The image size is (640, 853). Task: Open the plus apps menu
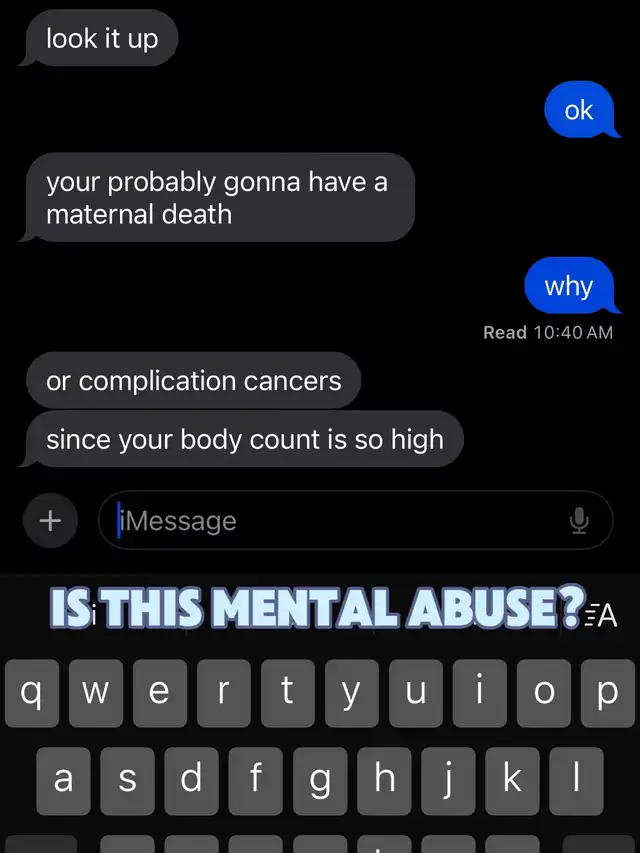point(49,521)
